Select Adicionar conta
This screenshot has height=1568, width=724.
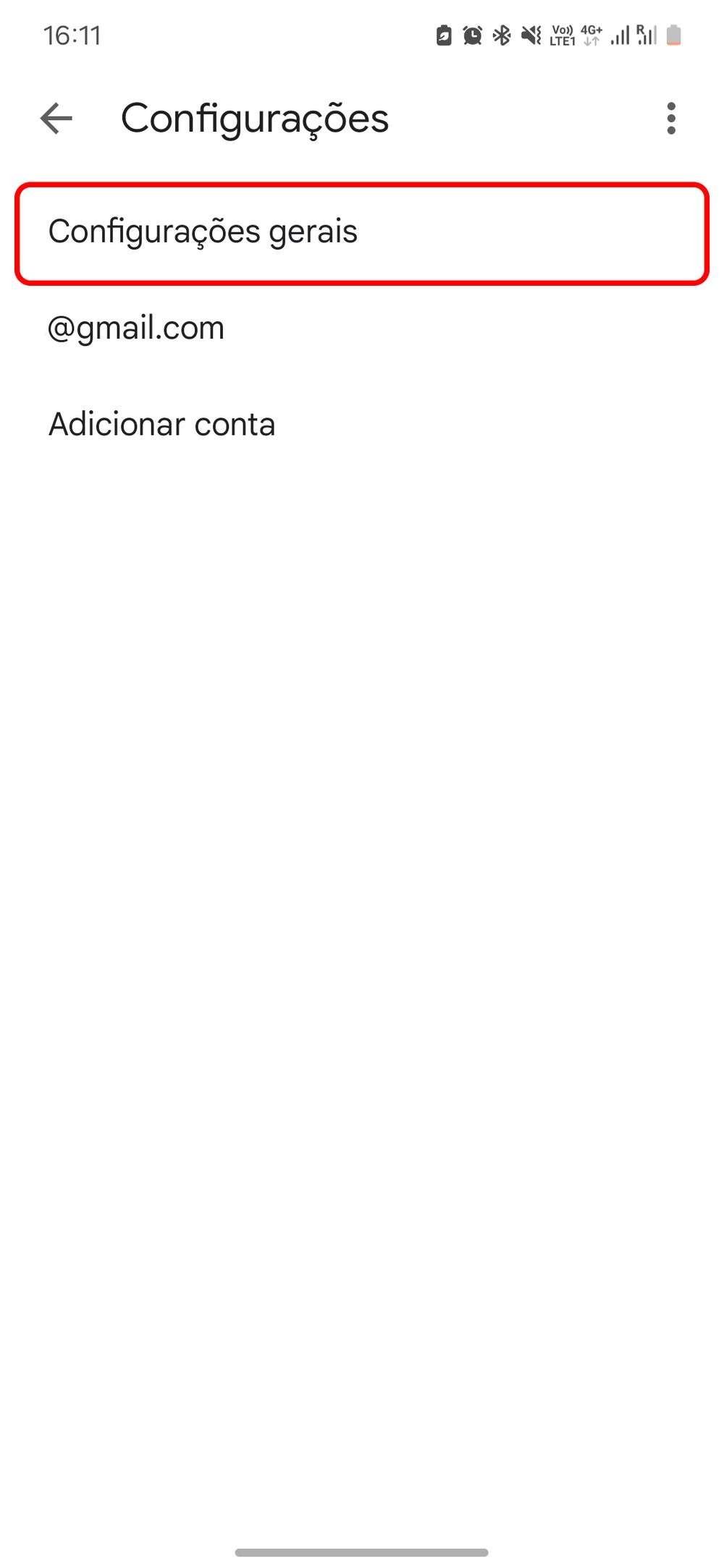(x=161, y=425)
